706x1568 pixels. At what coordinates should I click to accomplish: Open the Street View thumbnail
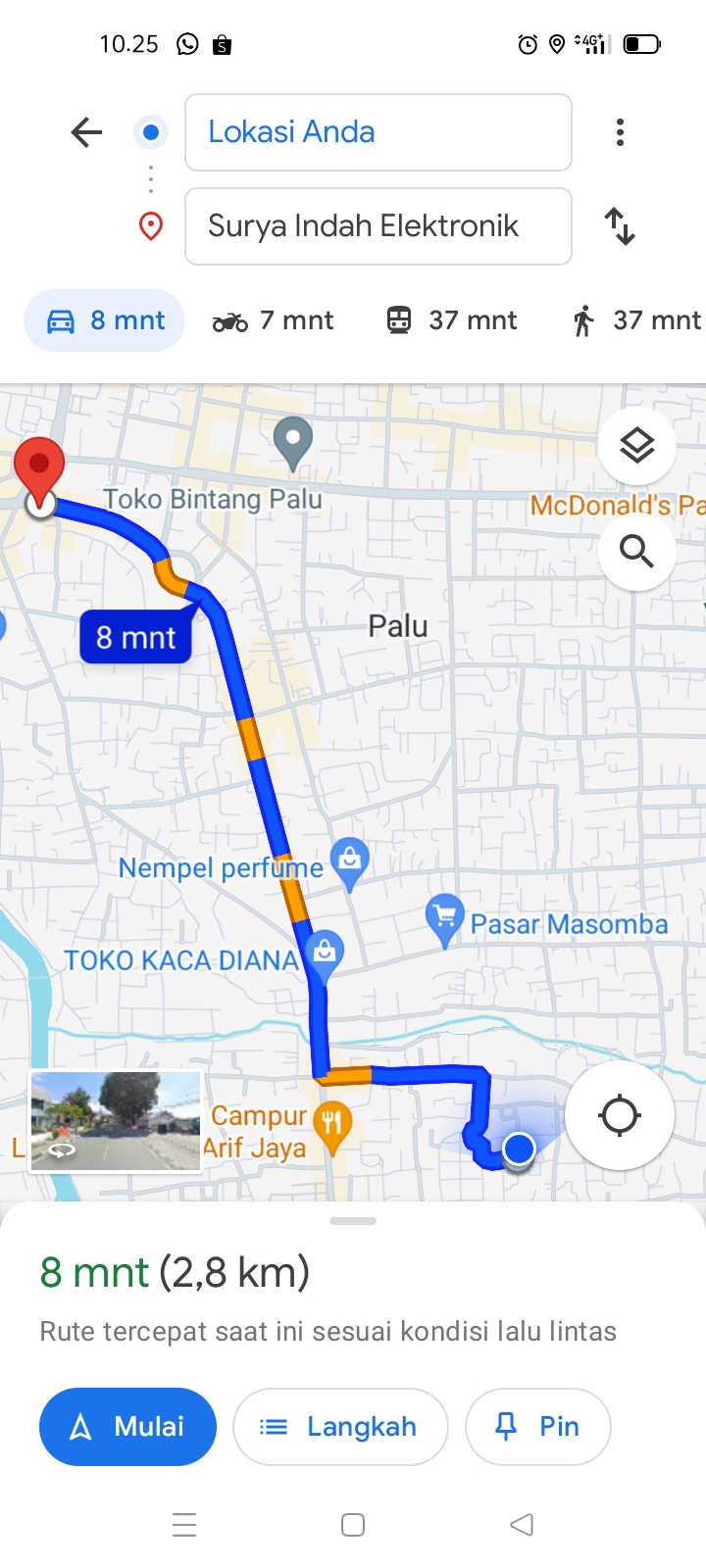pyautogui.click(x=116, y=1121)
